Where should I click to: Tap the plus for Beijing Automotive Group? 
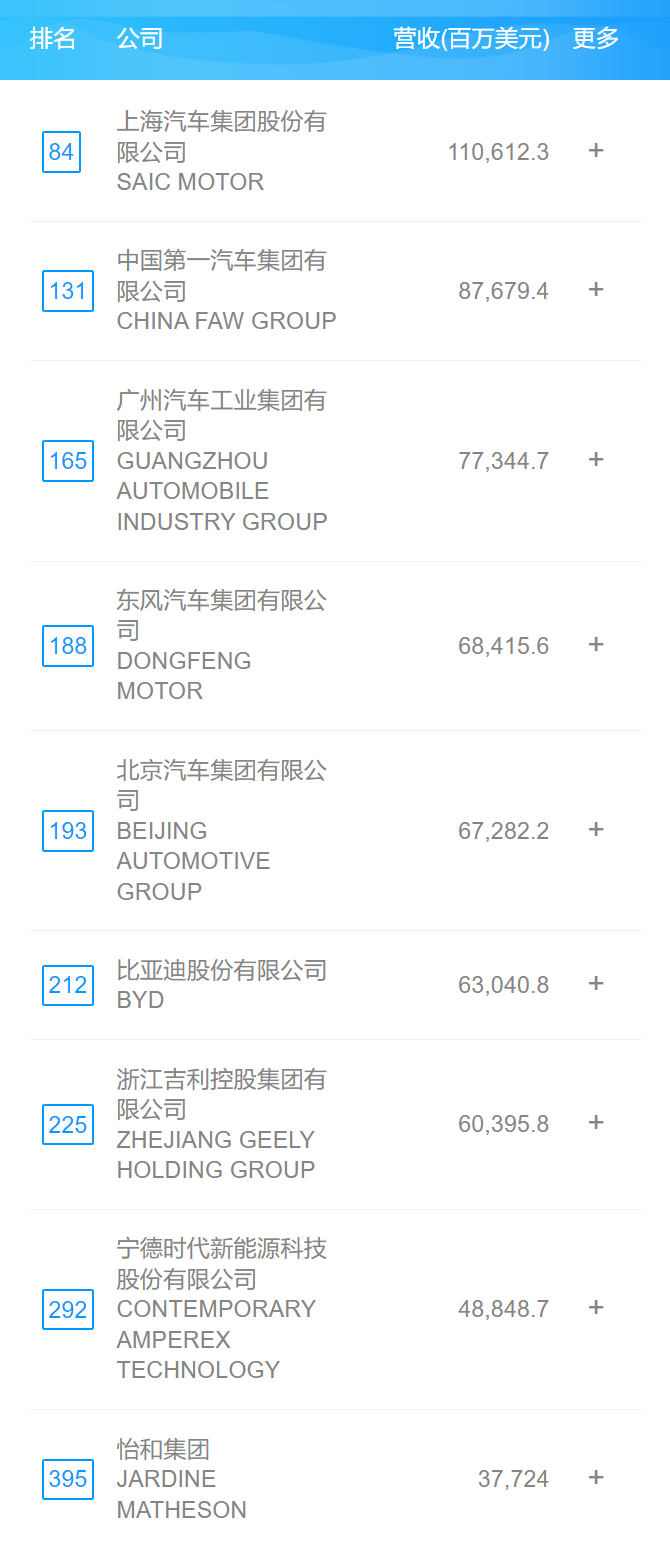pyautogui.click(x=596, y=830)
